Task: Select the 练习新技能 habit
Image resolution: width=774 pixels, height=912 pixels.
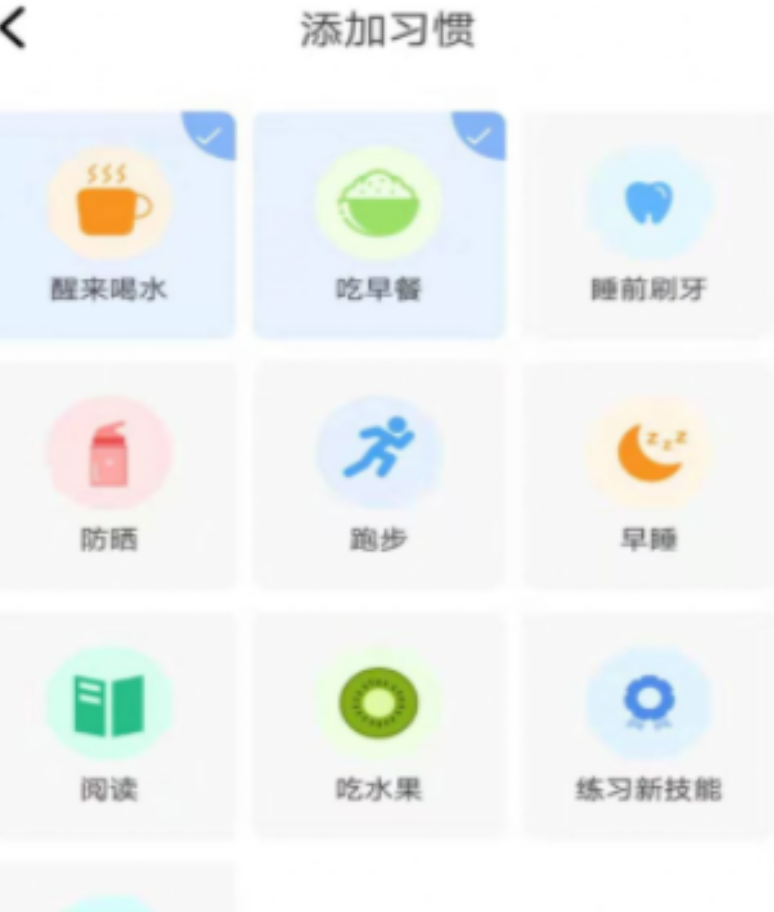Action: [x=648, y=725]
